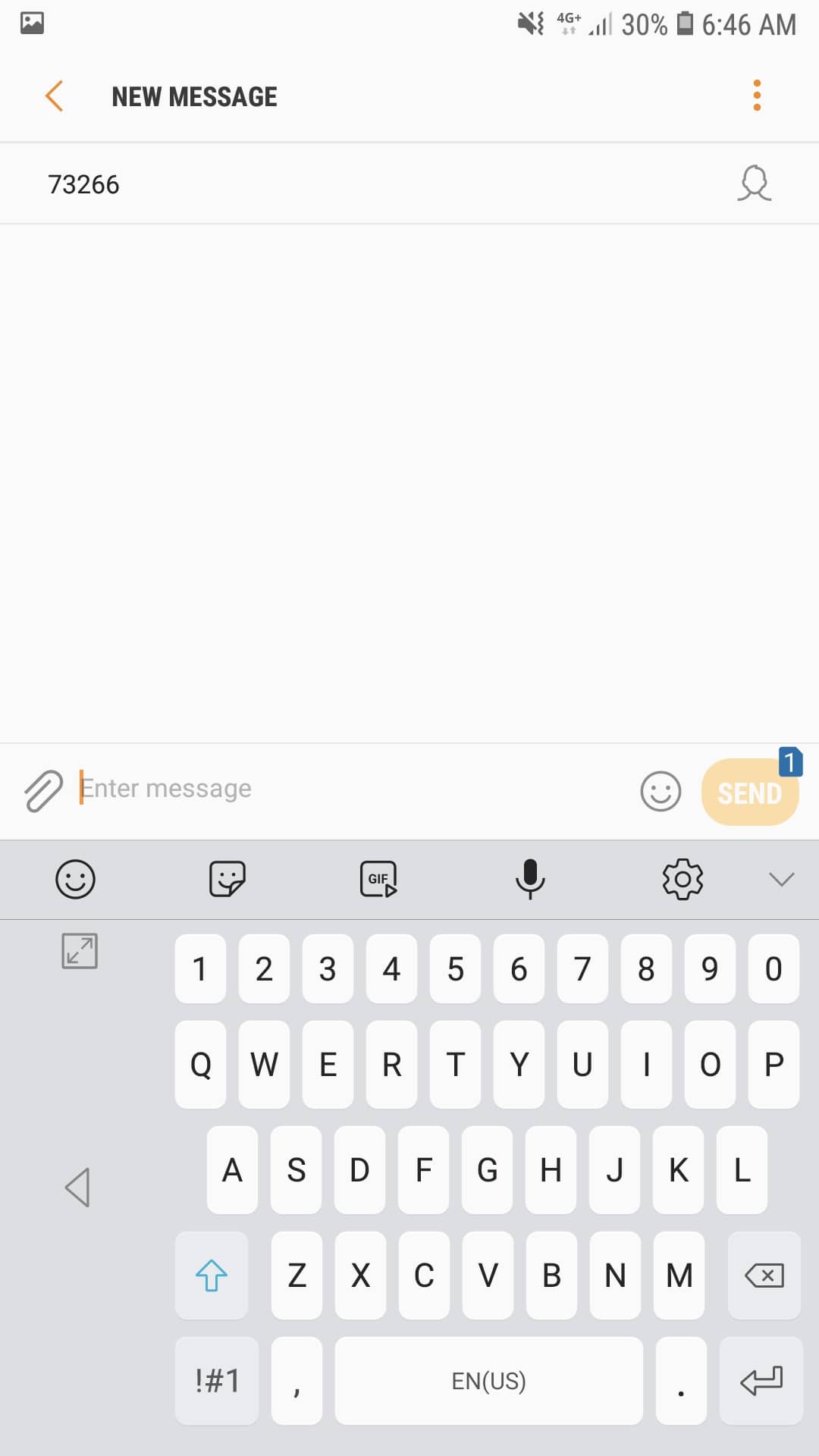Tap the paperclip attach icon
The width and height of the screenshot is (819, 1456).
tap(43, 790)
